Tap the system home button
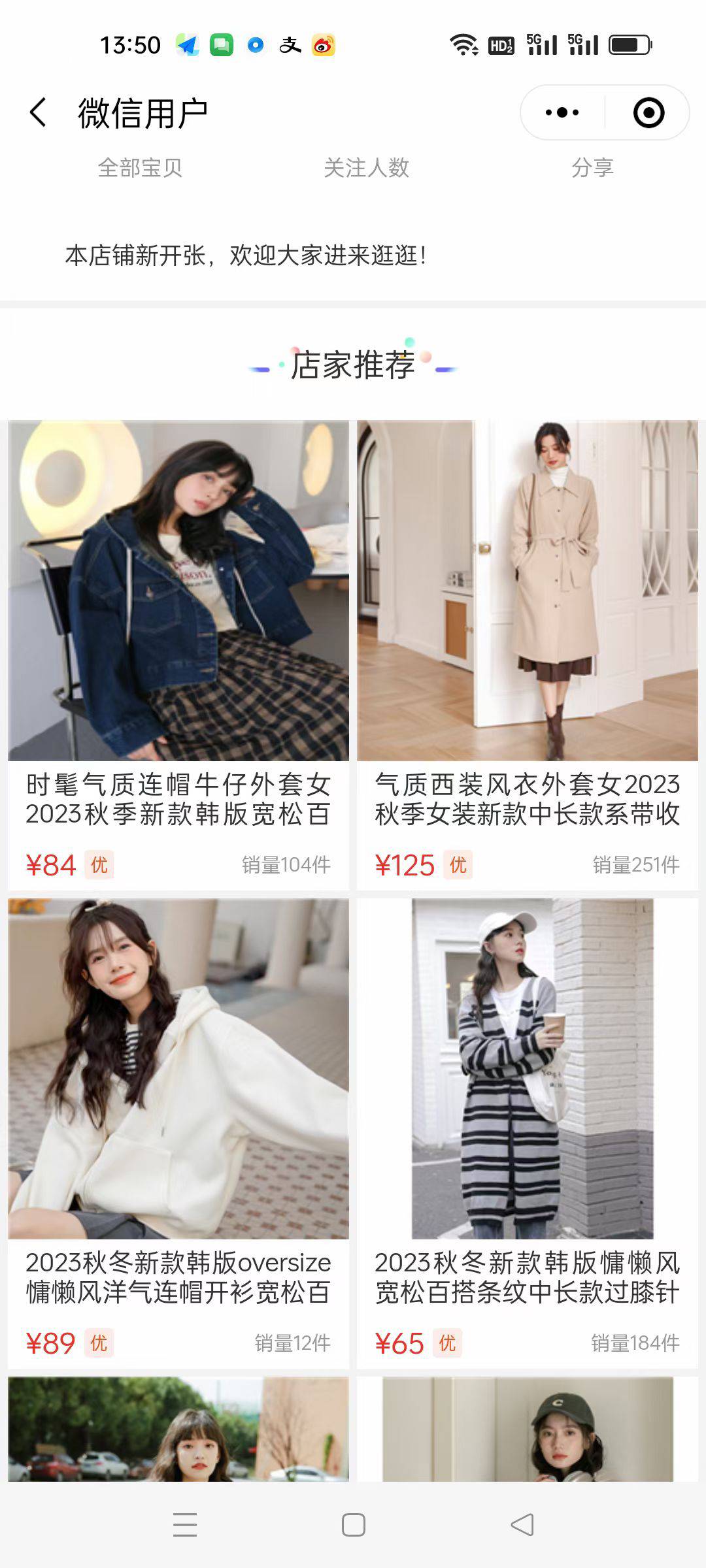706x1568 pixels. pyautogui.click(x=353, y=1525)
